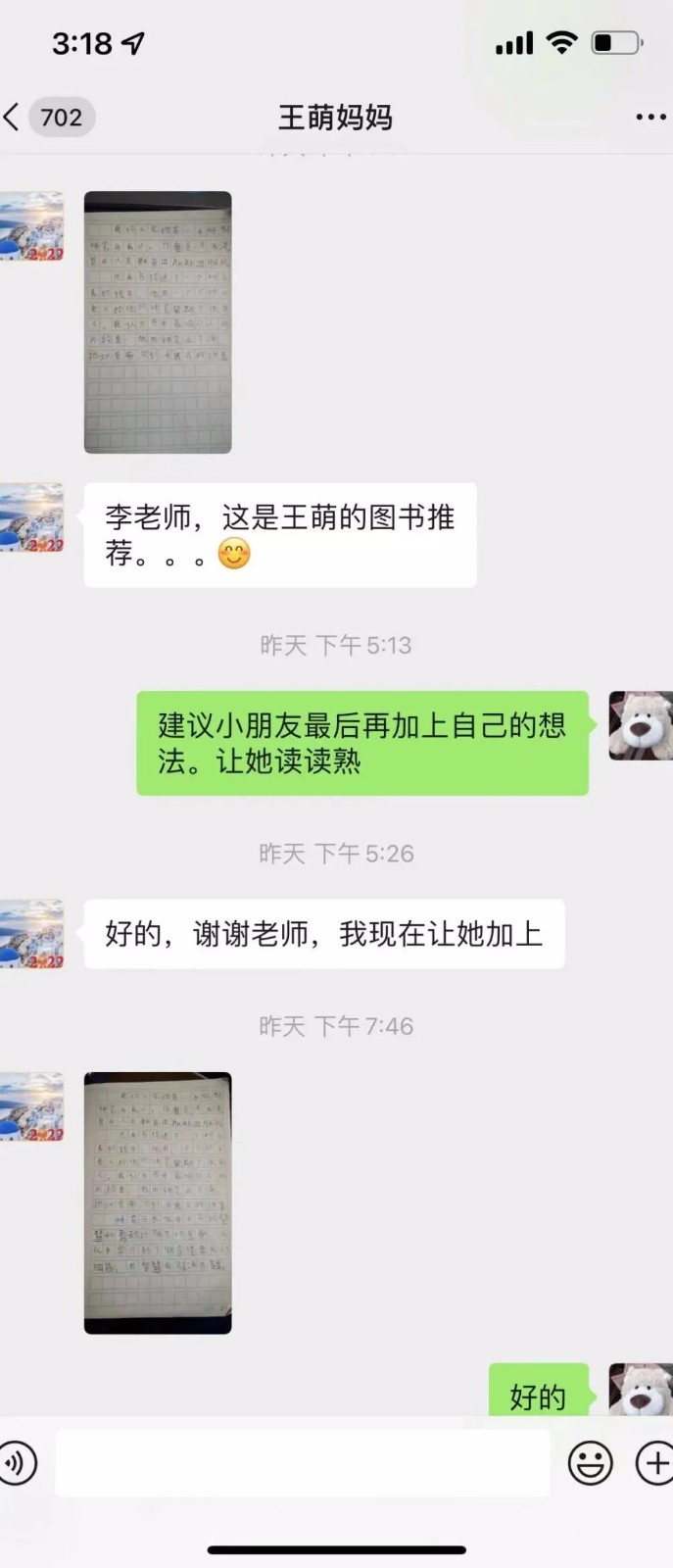Open the first handwritten homework photo
The width and height of the screenshot is (673, 1568).
(158, 322)
